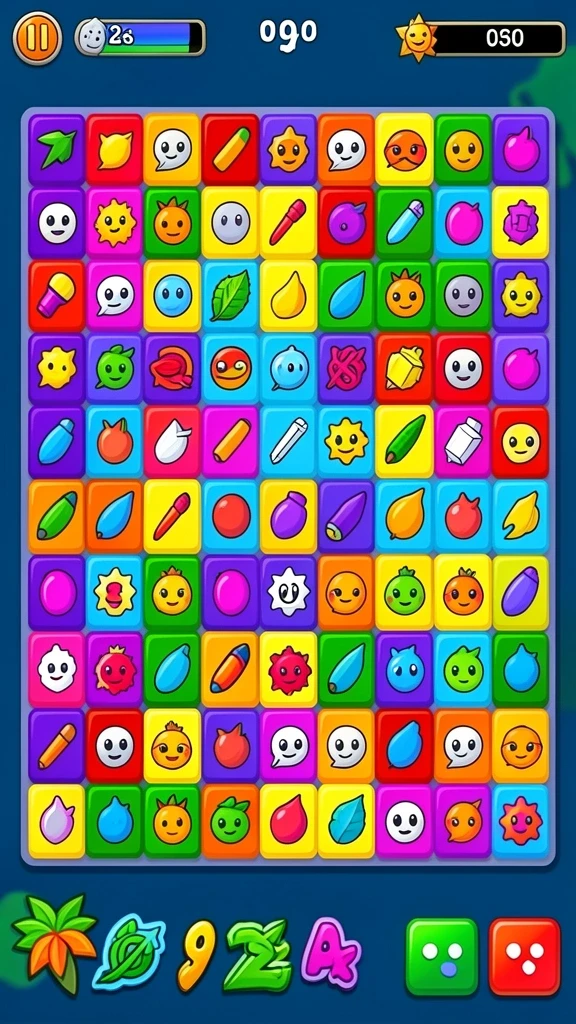Tap the green dice button
The width and height of the screenshot is (576, 1024).
(441, 956)
